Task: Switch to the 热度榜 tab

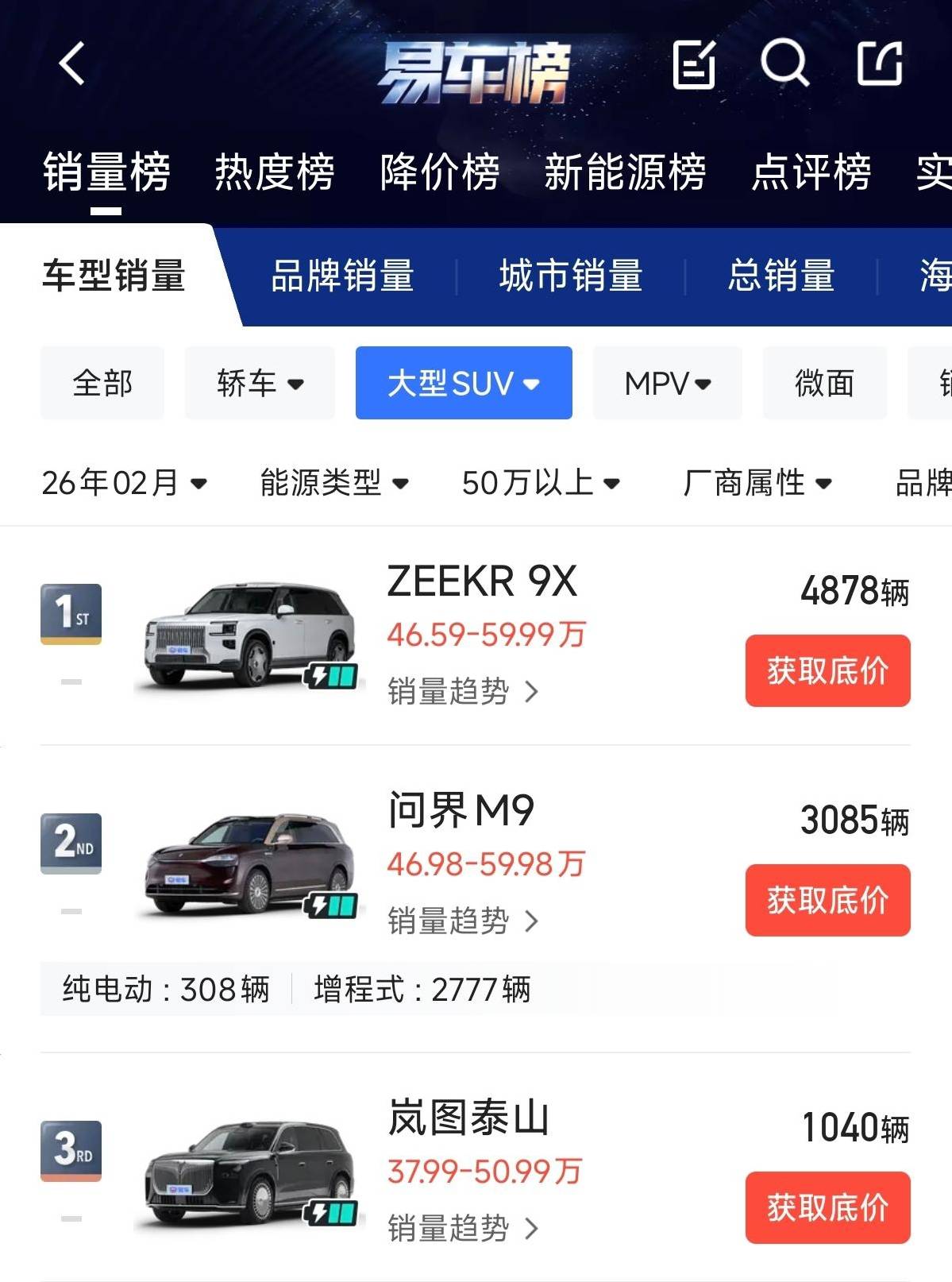Action: pos(275,172)
